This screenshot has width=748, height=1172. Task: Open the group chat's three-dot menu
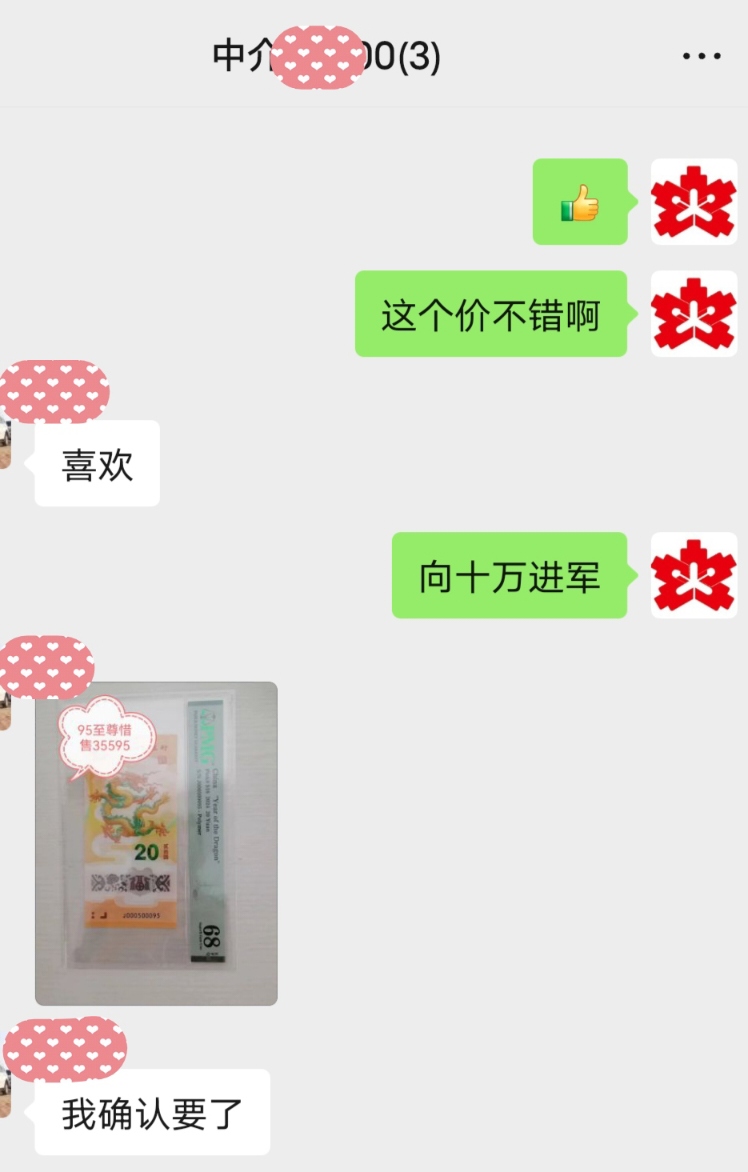(x=701, y=57)
